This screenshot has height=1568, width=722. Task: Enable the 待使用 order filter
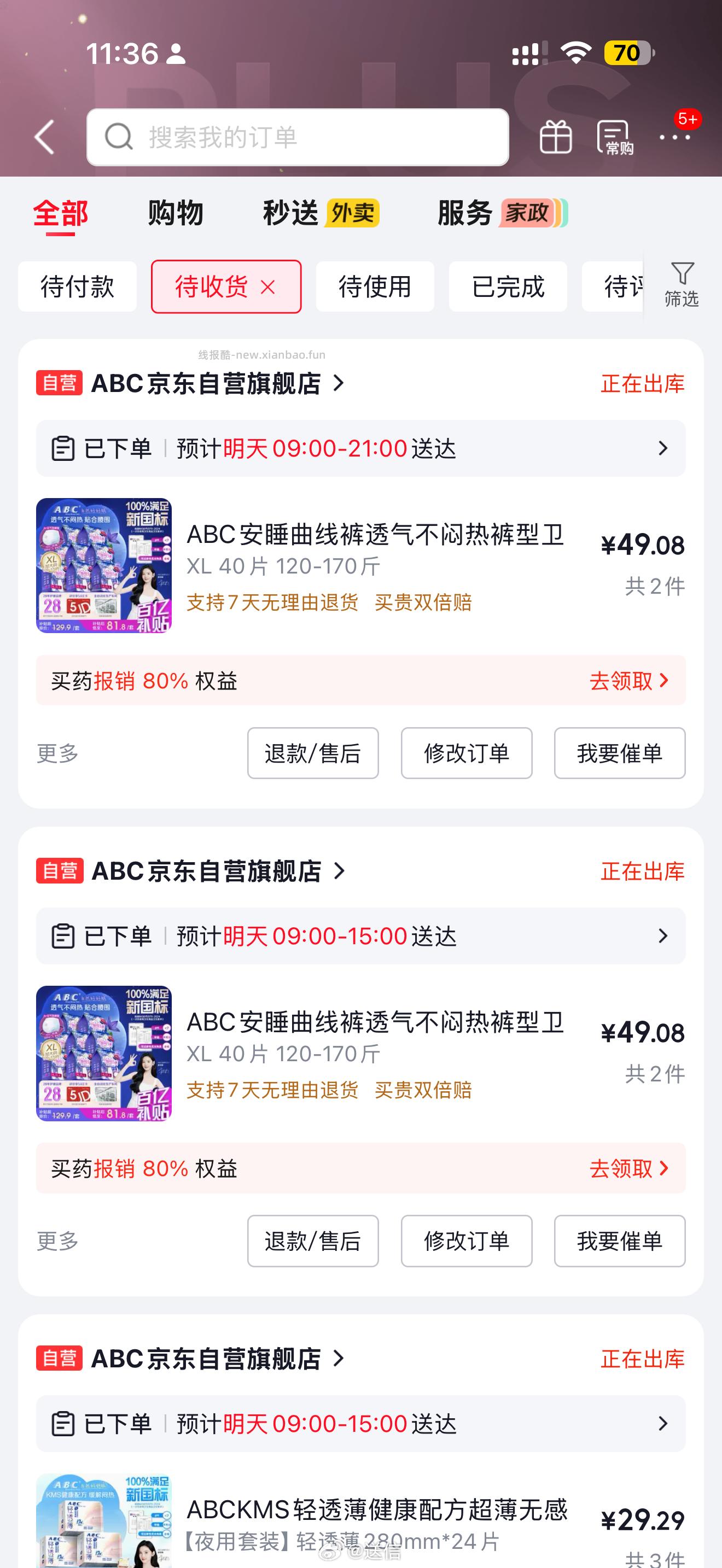(x=375, y=286)
